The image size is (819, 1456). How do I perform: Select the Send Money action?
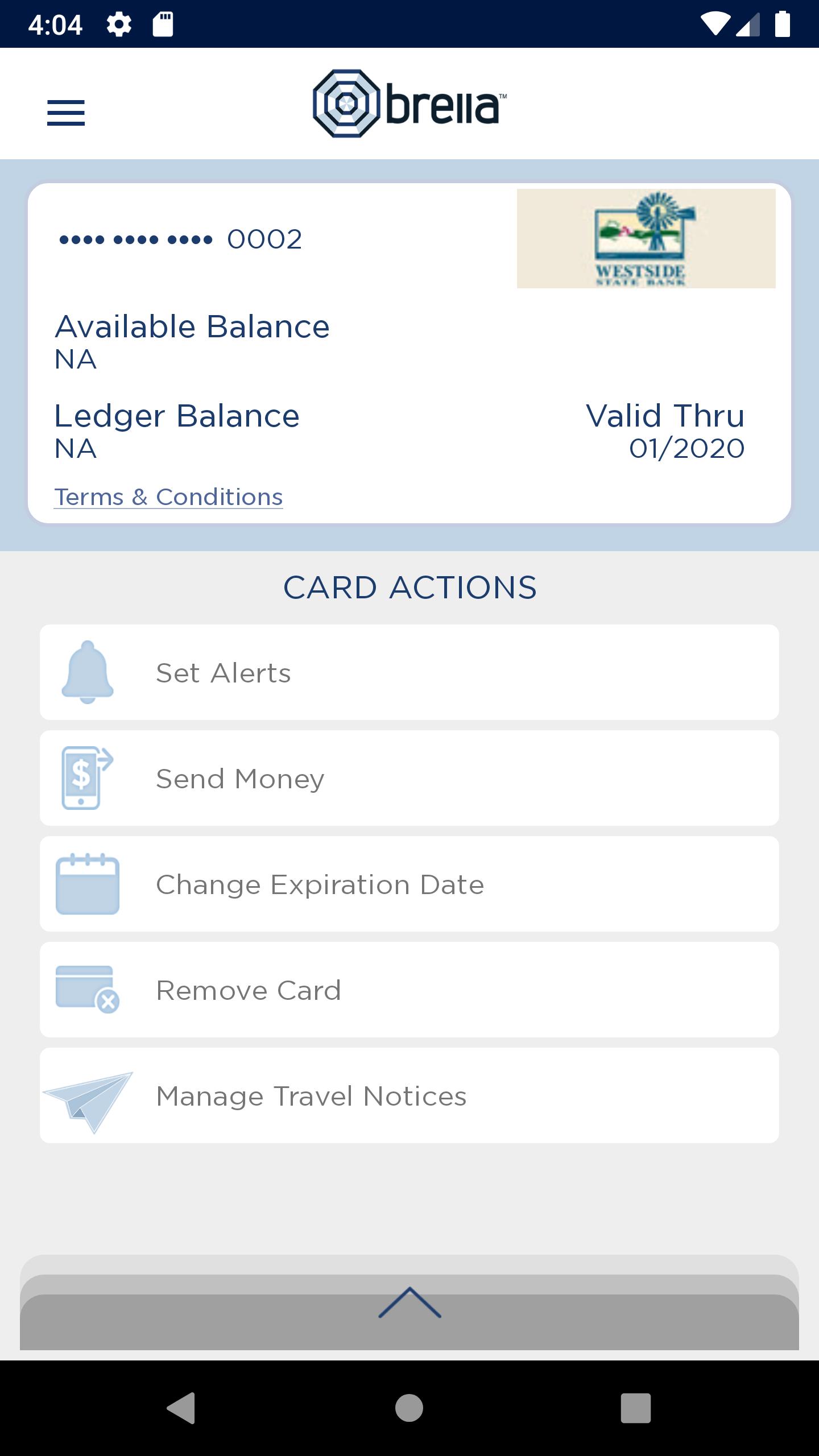click(x=409, y=778)
